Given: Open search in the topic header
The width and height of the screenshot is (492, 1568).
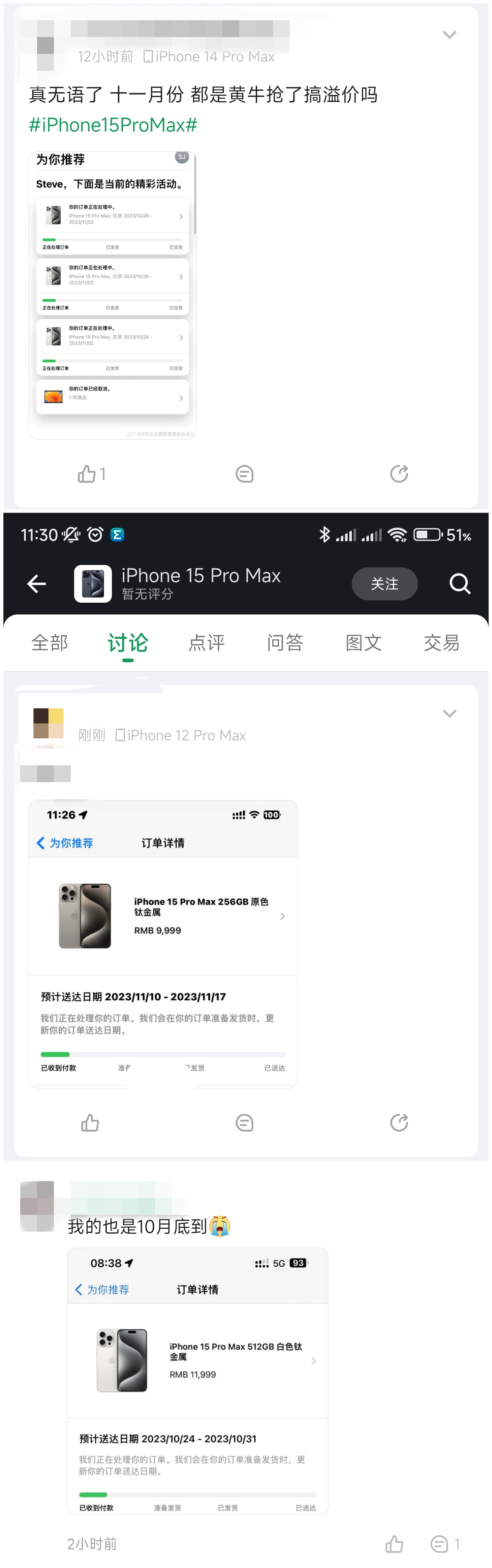Looking at the screenshot, I should [459, 584].
